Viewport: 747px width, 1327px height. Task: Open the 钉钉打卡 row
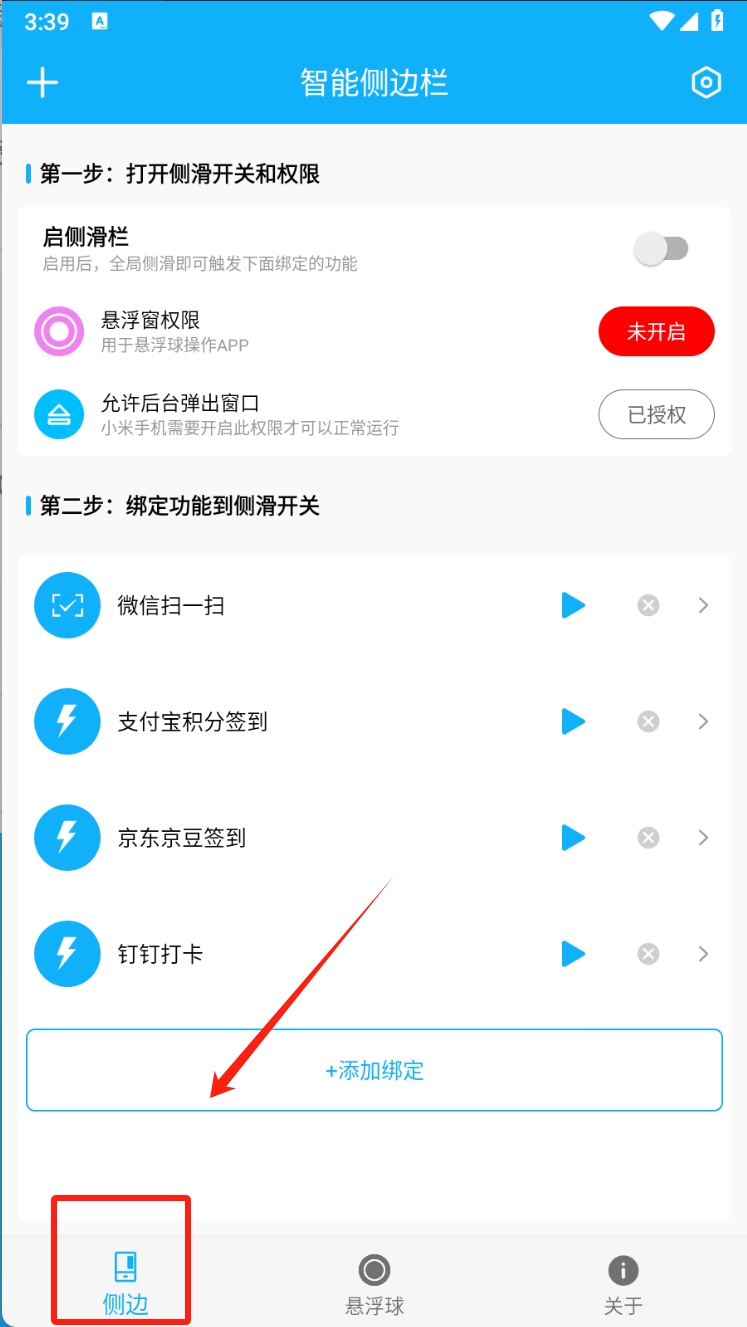(703, 954)
